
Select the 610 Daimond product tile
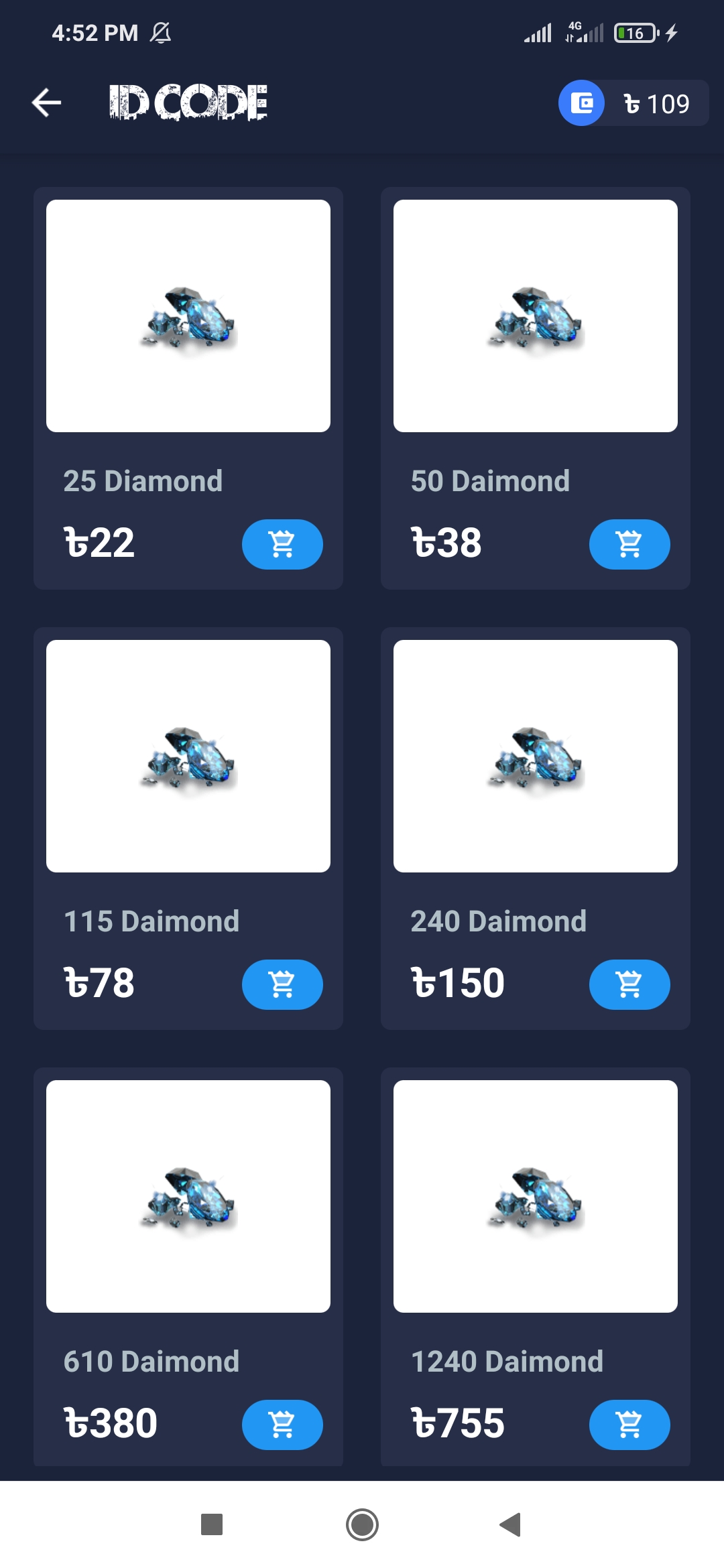coord(188,1266)
